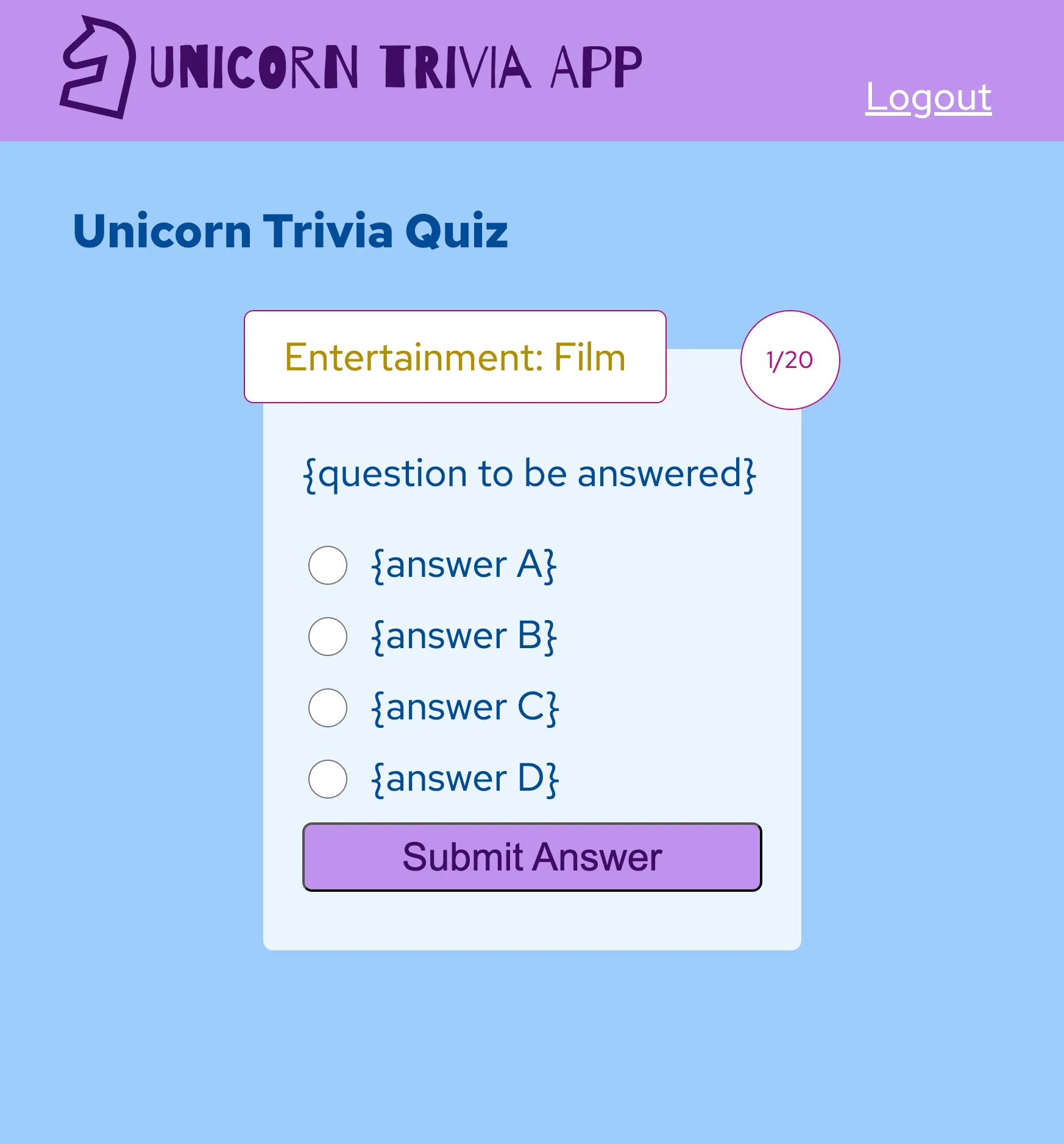1064x1144 pixels.
Task: Choose answer B option
Action: pyautogui.click(x=328, y=637)
